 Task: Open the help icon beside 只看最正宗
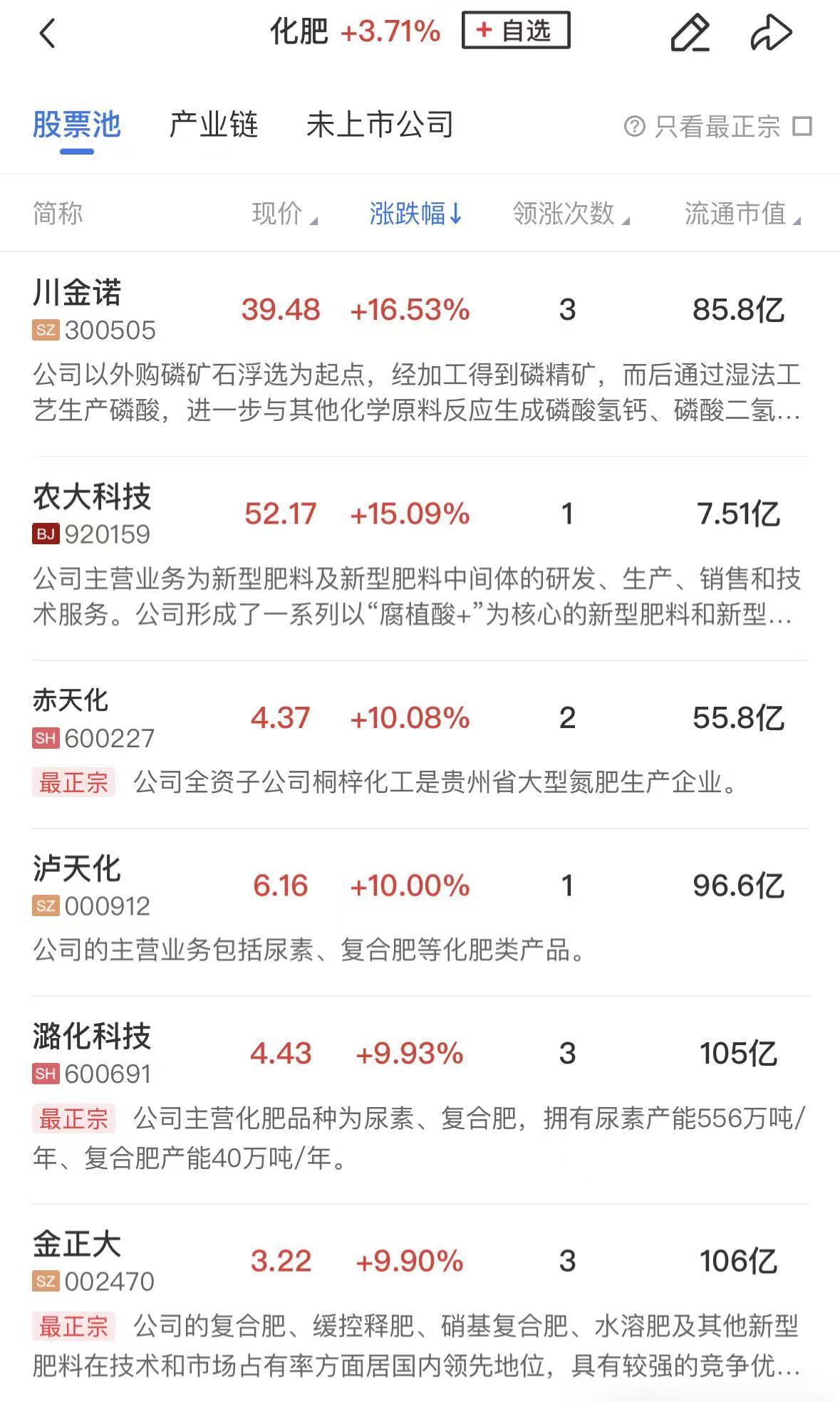tap(634, 127)
